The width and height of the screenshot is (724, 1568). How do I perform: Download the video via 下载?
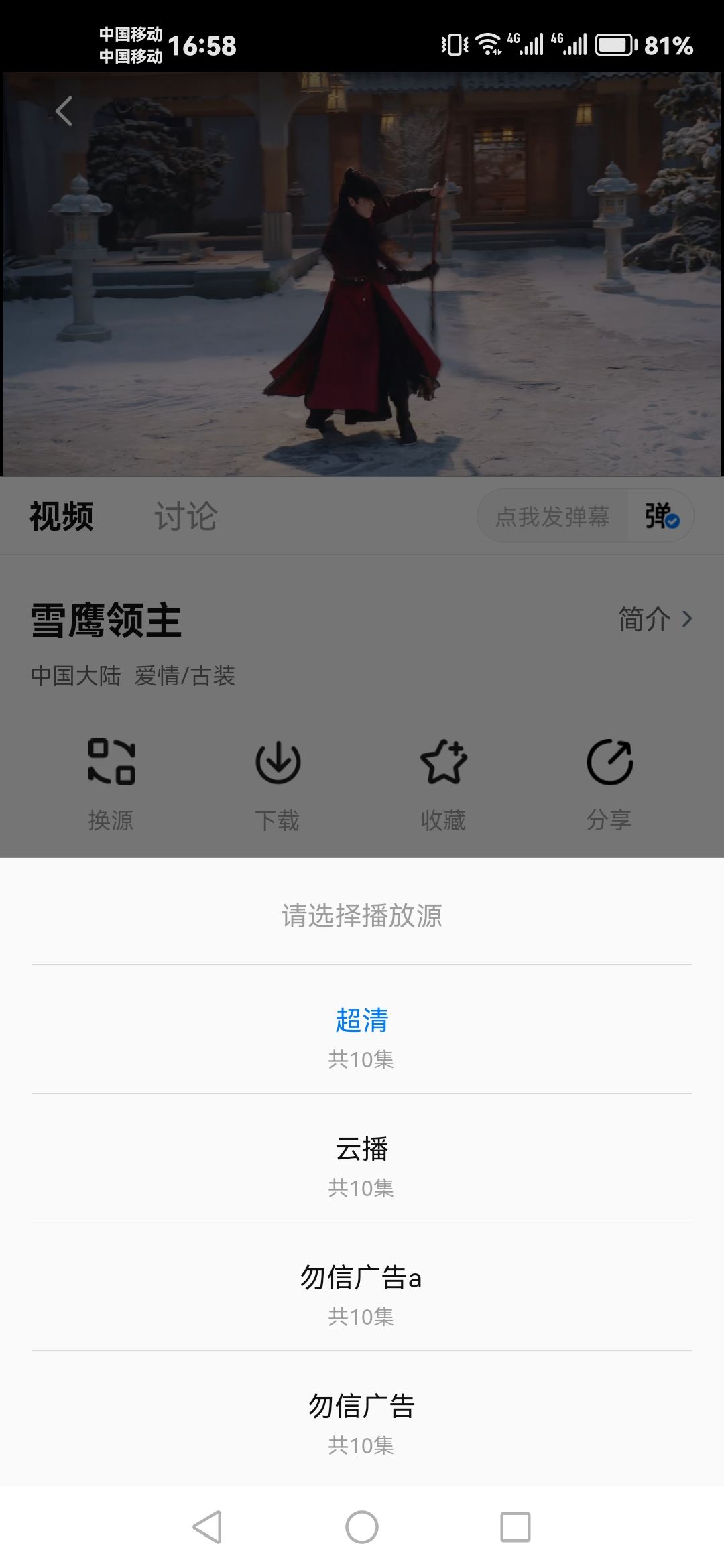[x=278, y=783]
